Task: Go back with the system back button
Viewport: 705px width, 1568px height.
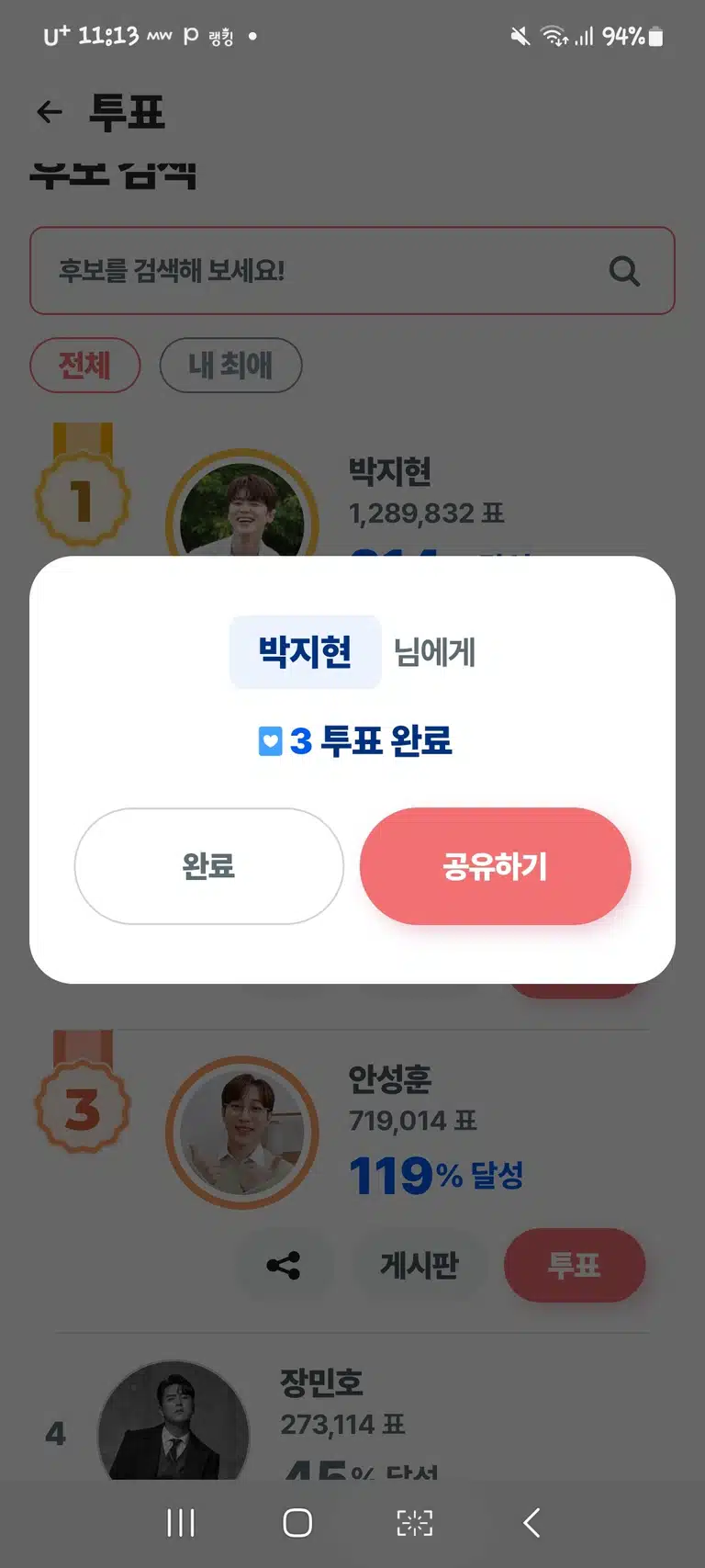Action: [532, 1523]
